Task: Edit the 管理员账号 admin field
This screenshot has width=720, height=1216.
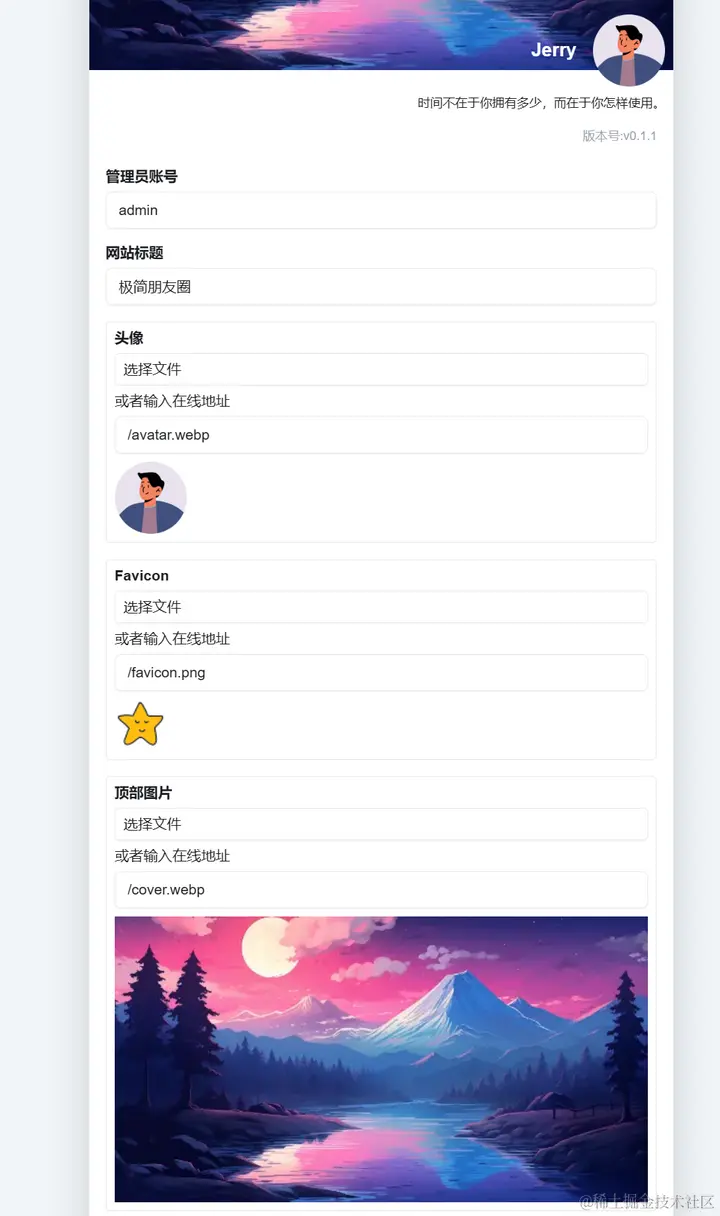Action: [380, 210]
